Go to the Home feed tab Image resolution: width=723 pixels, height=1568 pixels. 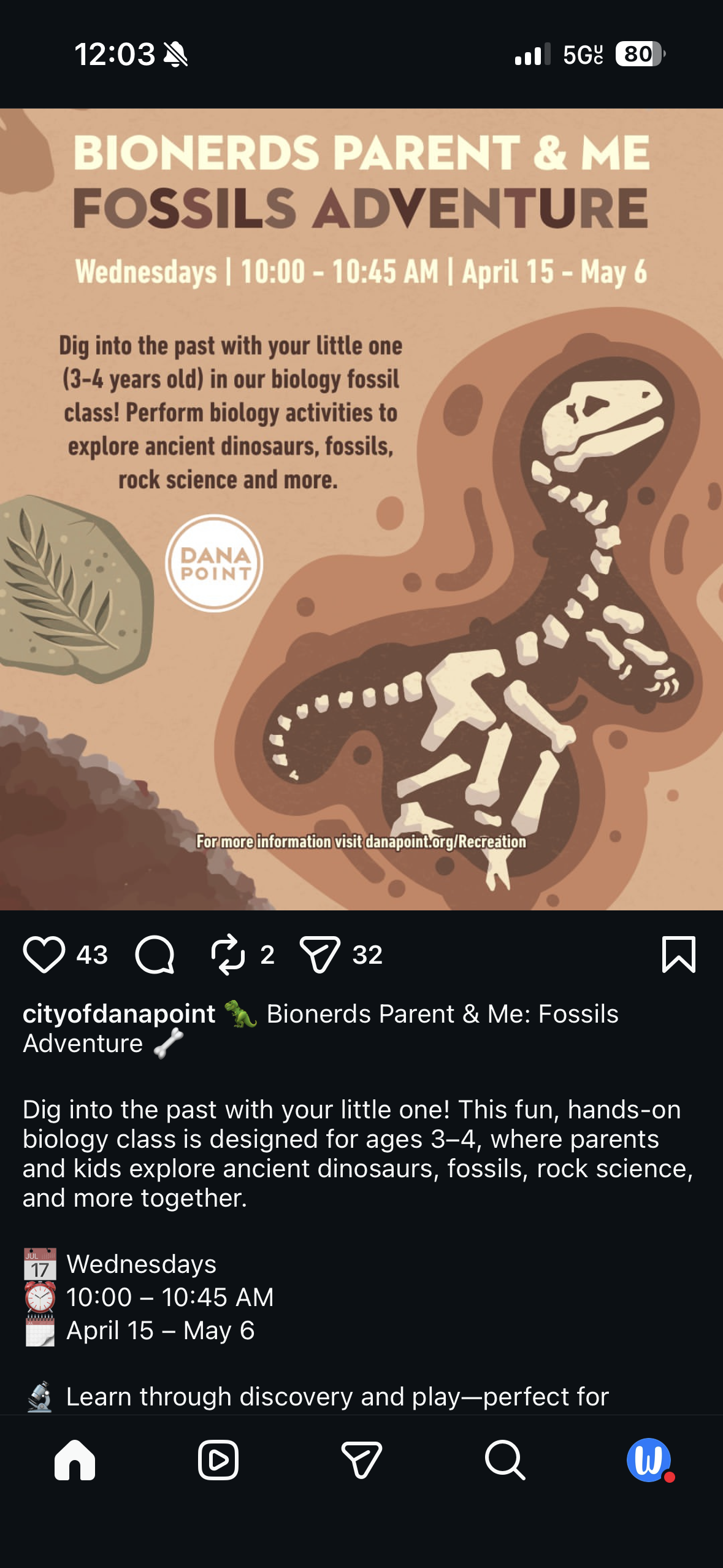pyautogui.click(x=75, y=1460)
